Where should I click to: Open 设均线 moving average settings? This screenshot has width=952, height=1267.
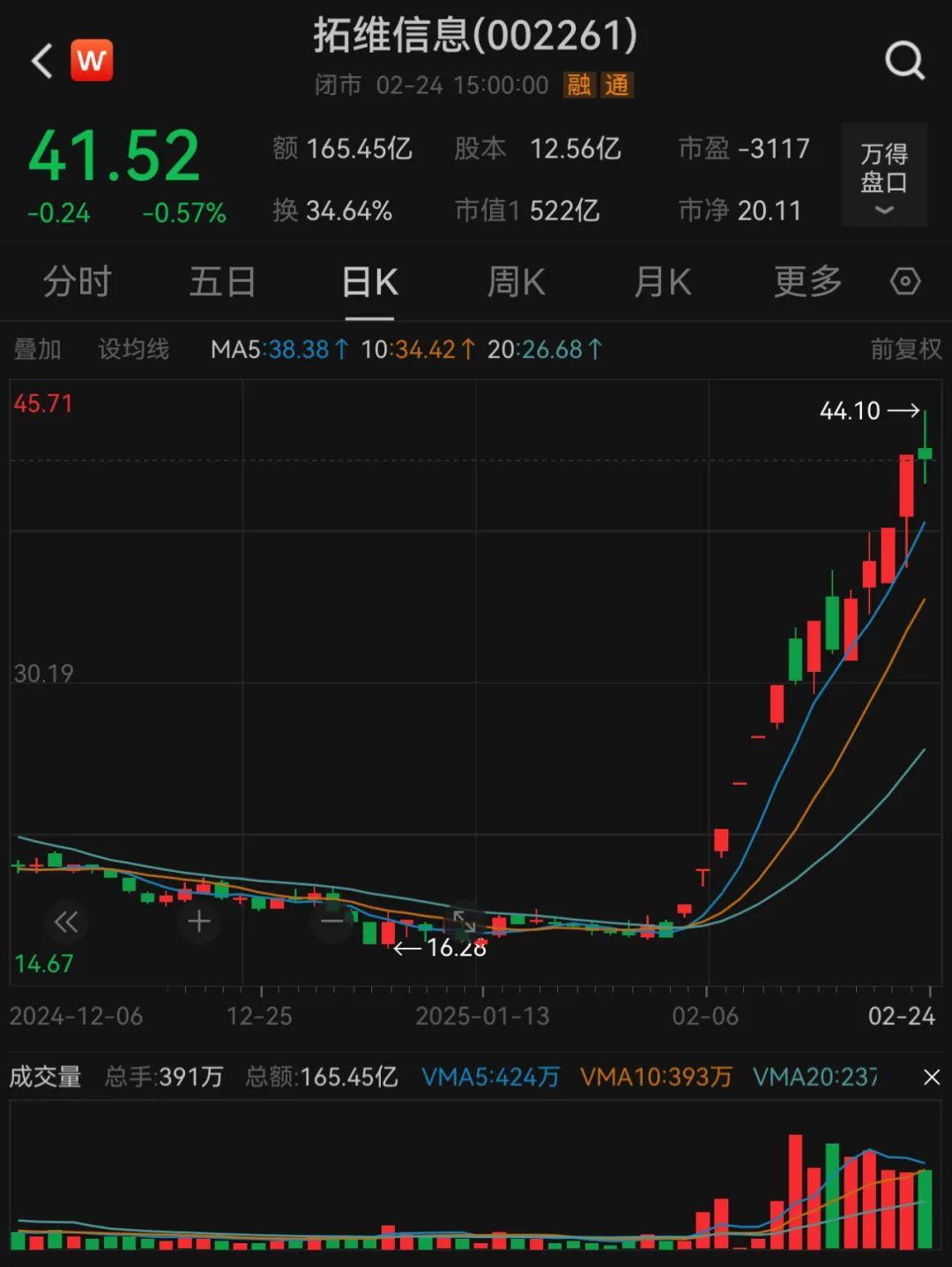click(133, 350)
